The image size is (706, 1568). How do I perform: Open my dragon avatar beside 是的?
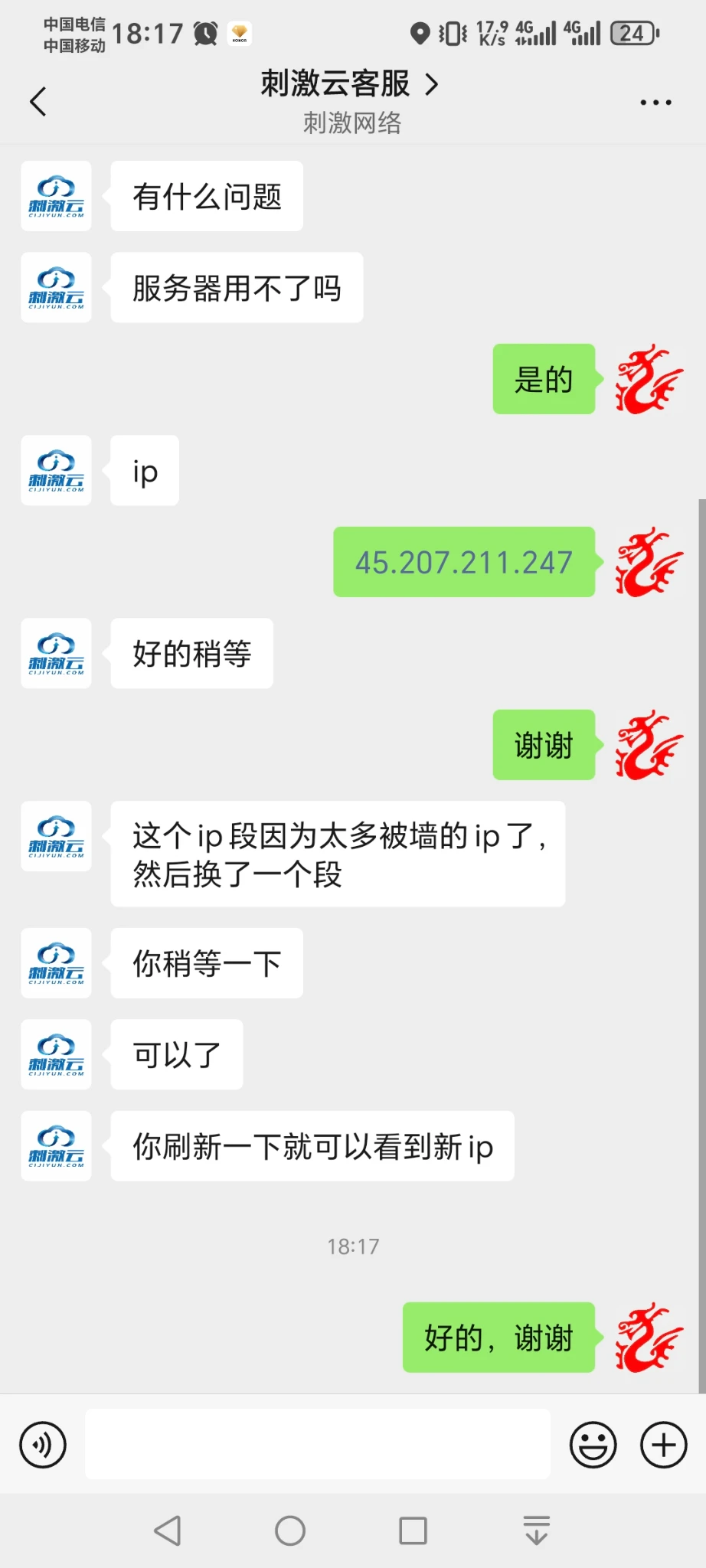pyautogui.click(x=649, y=379)
